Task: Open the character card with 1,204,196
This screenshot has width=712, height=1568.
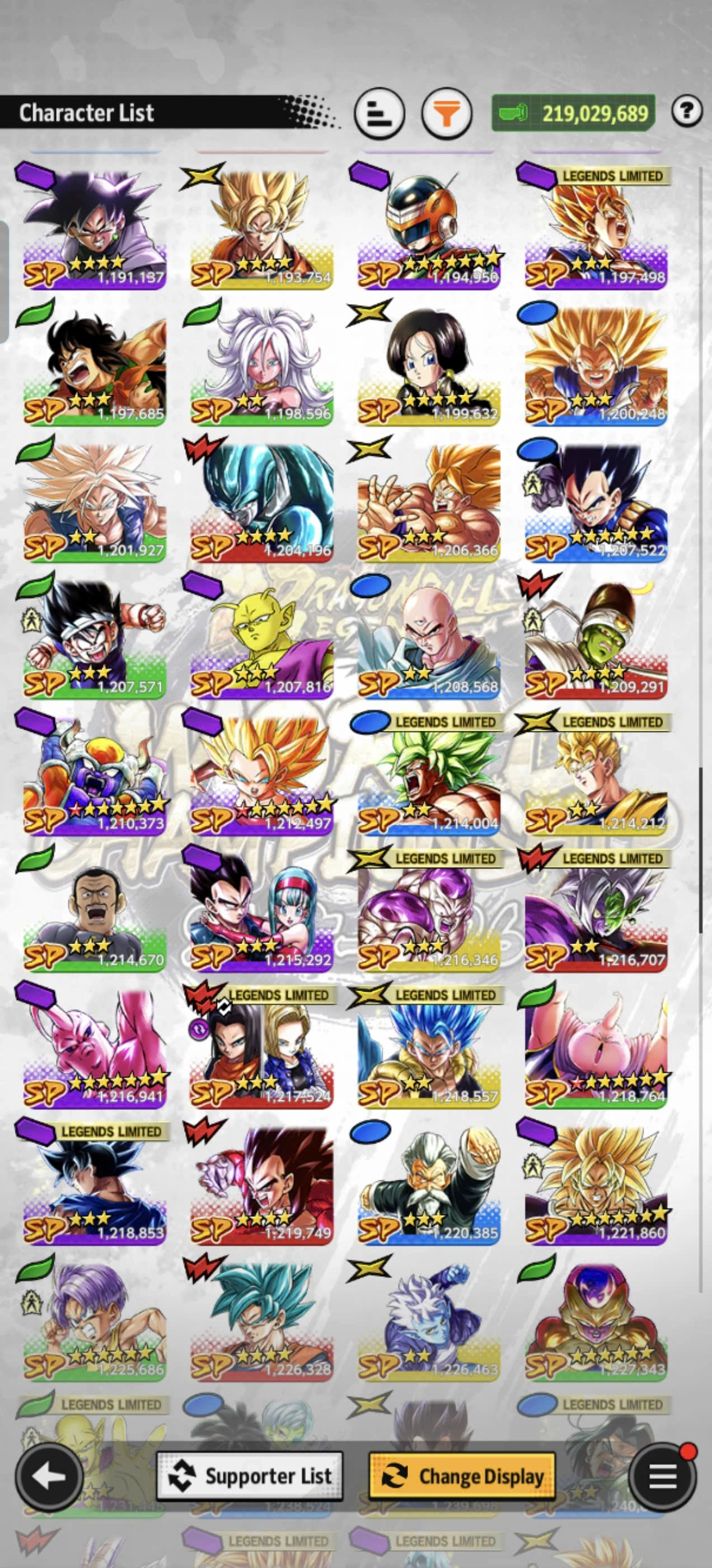Action: pyautogui.click(x=261, y=502)
